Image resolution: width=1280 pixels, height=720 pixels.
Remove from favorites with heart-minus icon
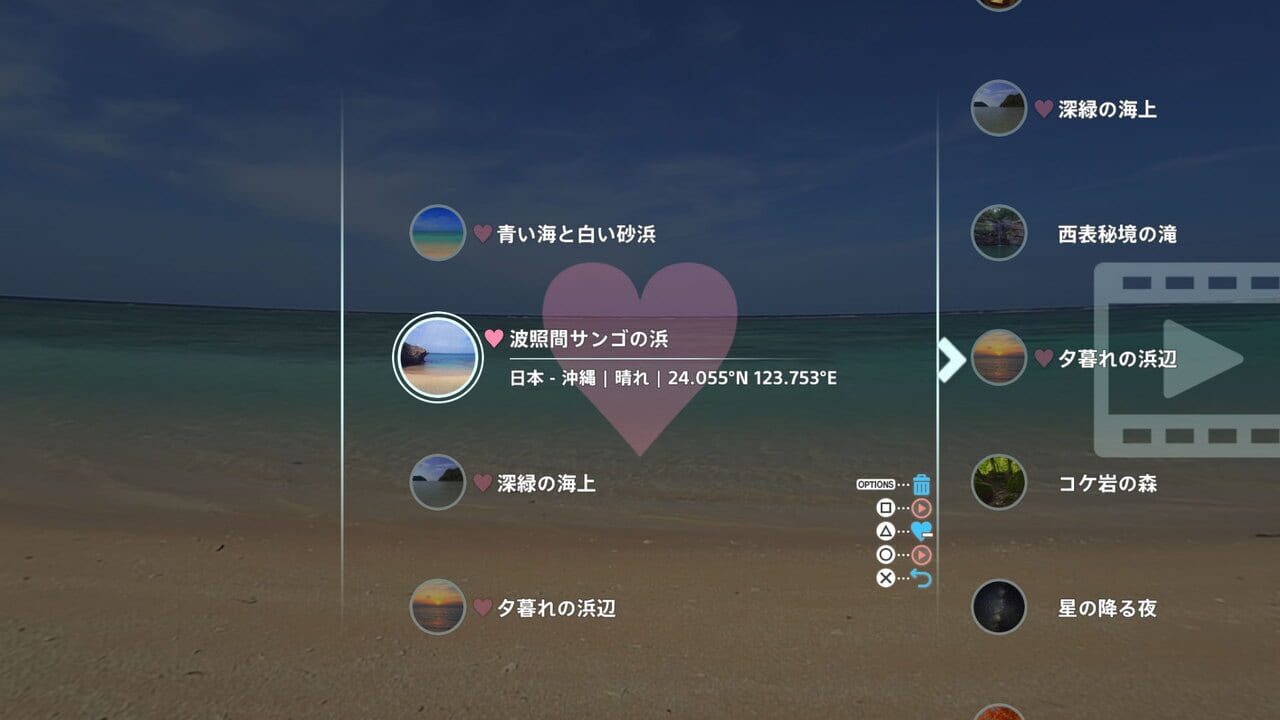[x=921, y=531]
